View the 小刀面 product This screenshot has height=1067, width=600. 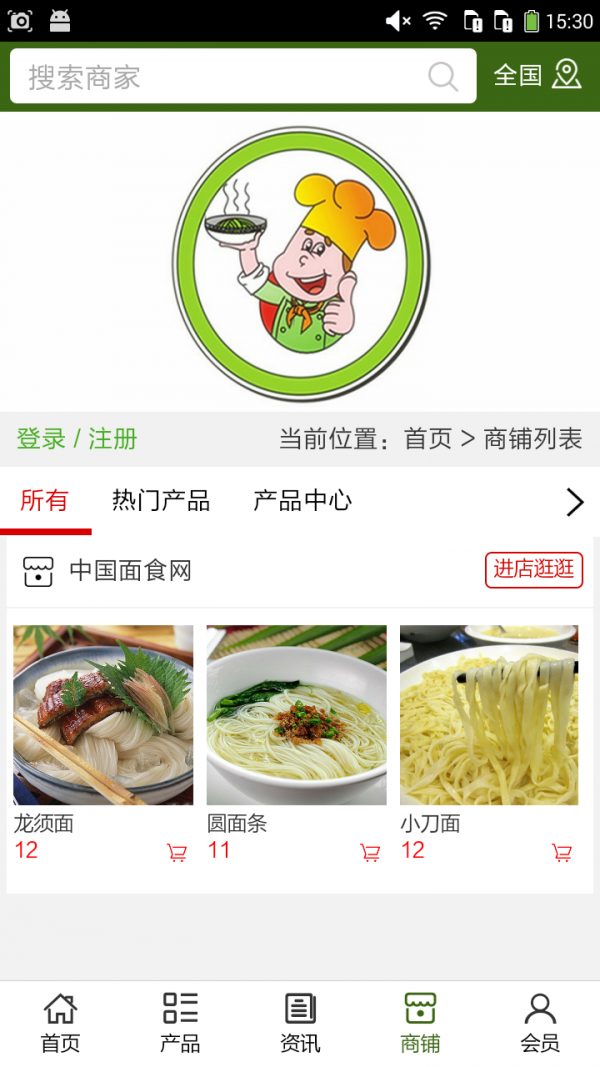click(x=489, y=715)
